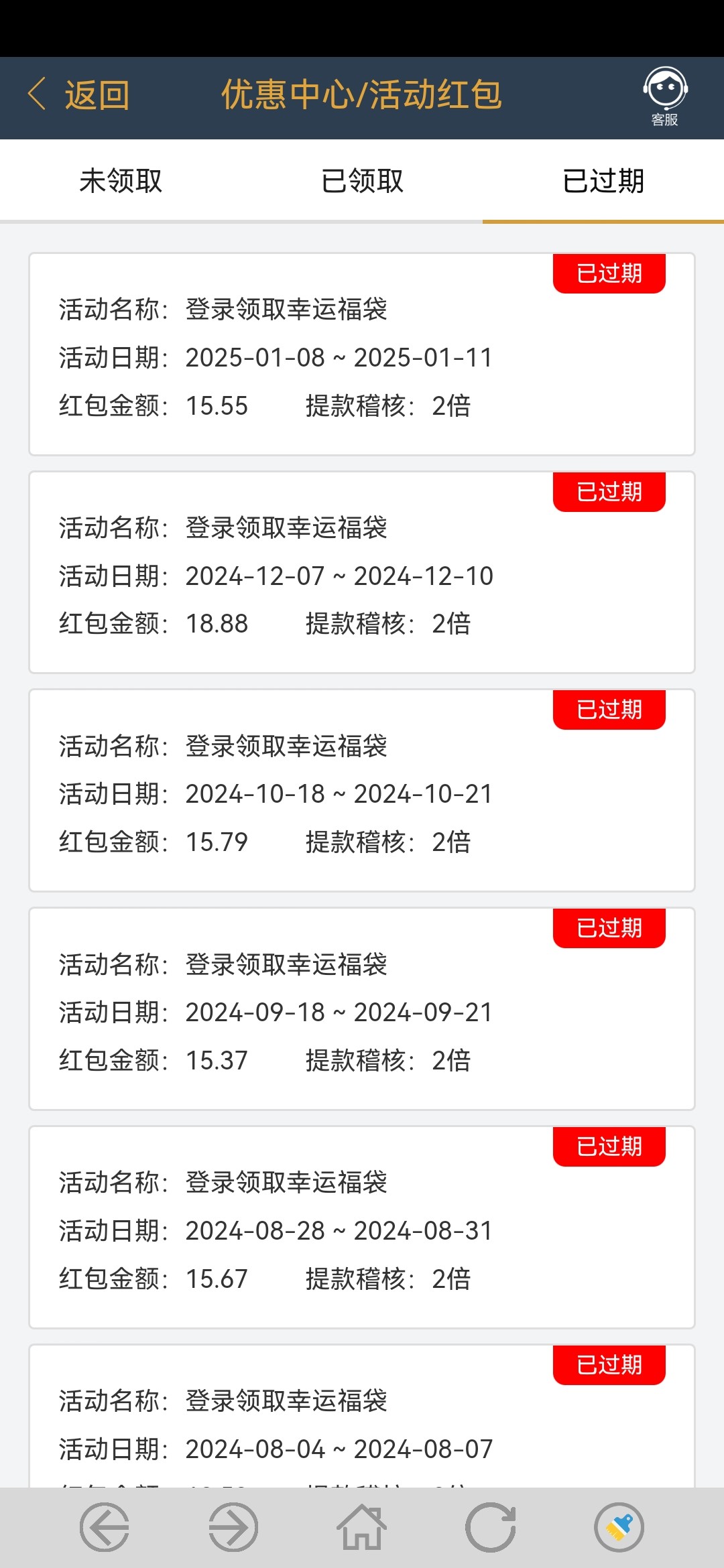Open the browser home page

coord(362,1527)
